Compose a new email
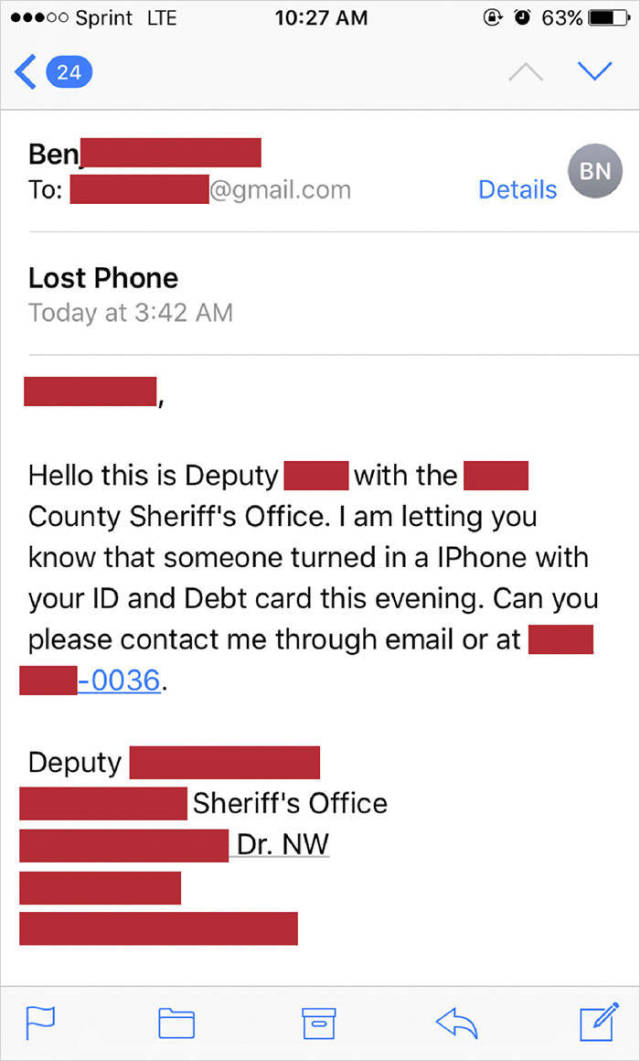640x1061 pixels. [599, 1021]
